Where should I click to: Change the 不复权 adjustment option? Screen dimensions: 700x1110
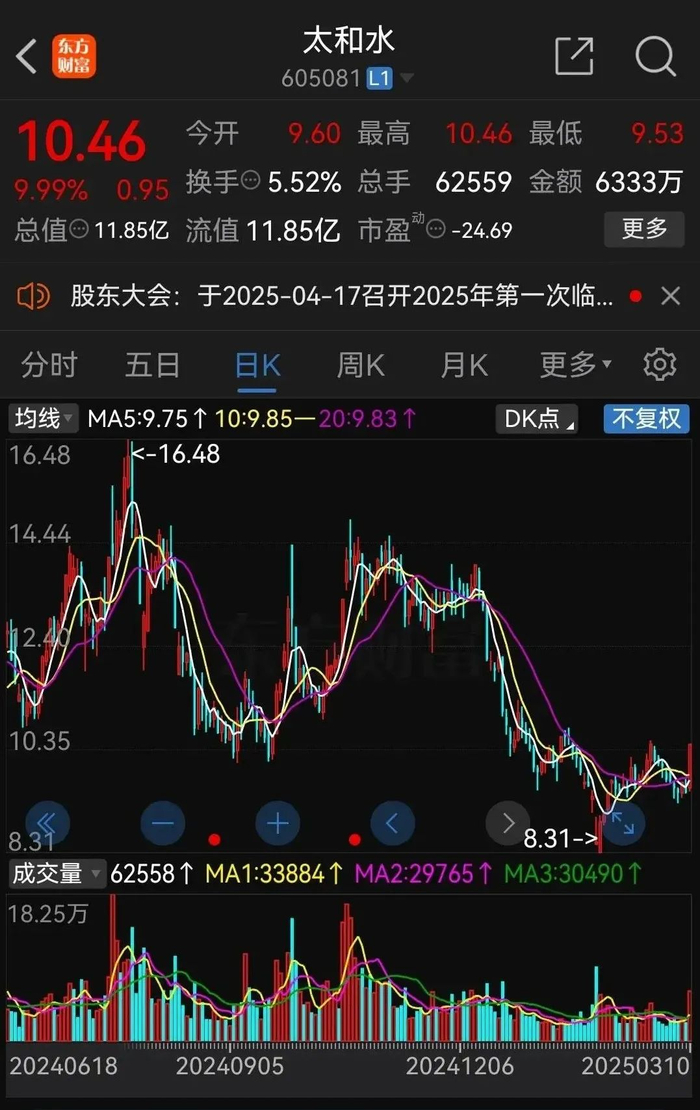(x=646, y=418)
